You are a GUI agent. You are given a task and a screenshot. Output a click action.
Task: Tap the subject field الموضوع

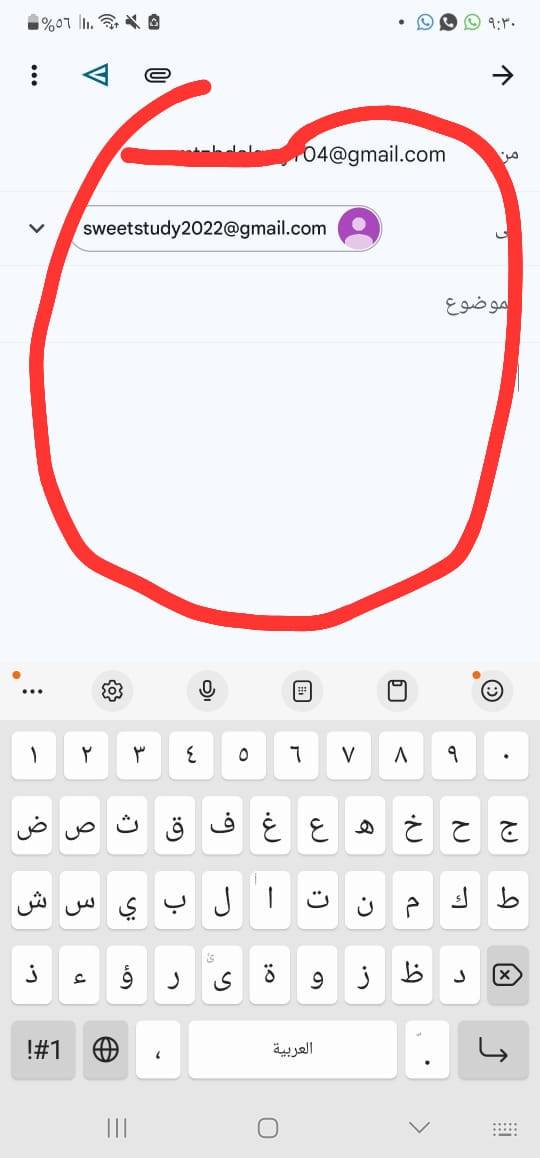click(270, 304)
